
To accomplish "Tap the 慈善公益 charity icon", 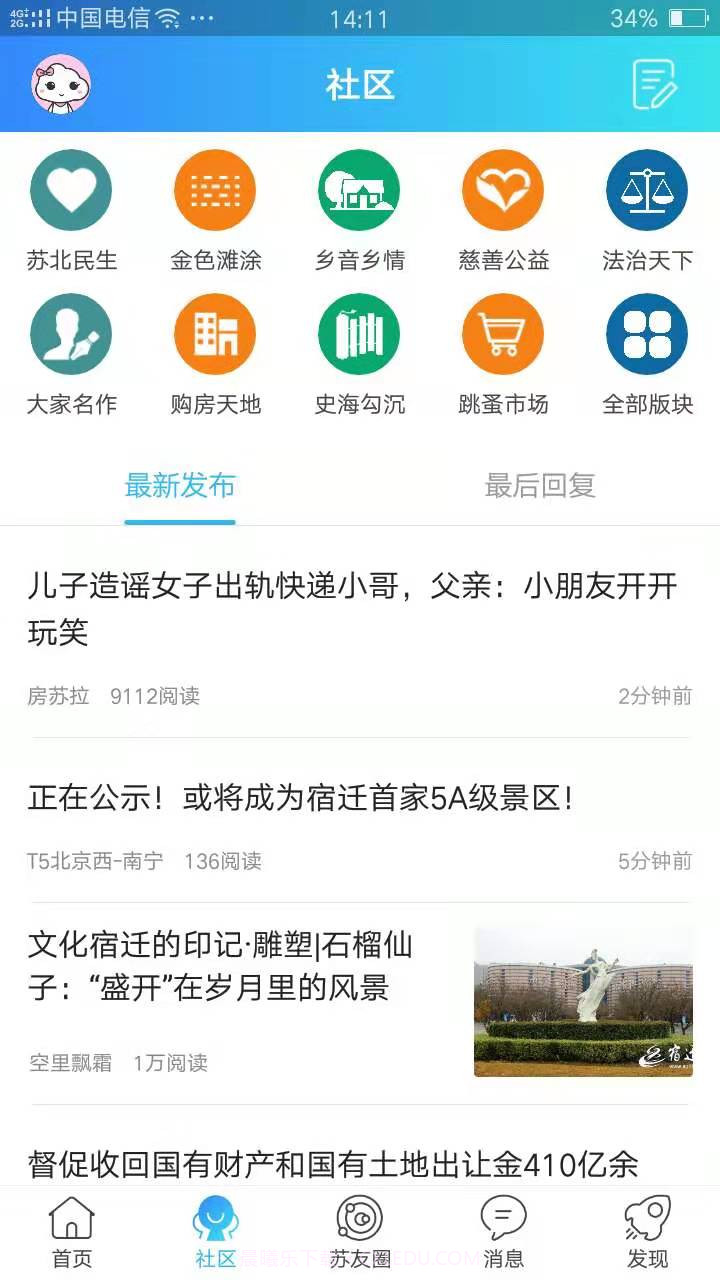I will click(503, 189).
